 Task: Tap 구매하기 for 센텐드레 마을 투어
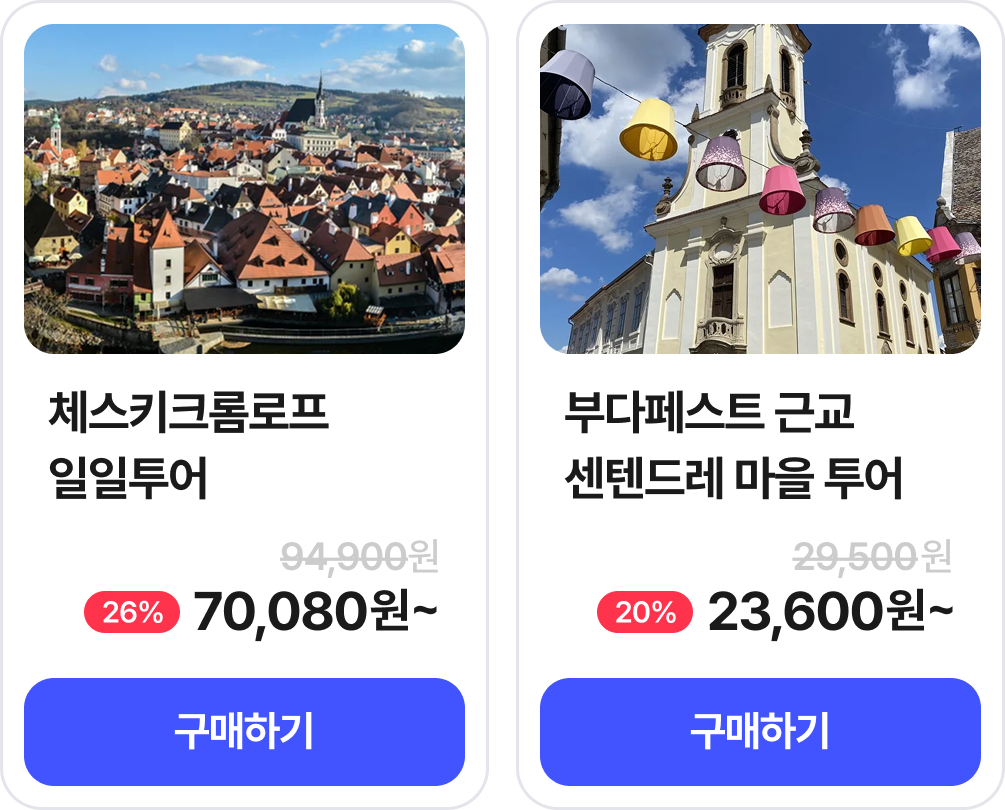pyautogui.click(x=760, y=731)
